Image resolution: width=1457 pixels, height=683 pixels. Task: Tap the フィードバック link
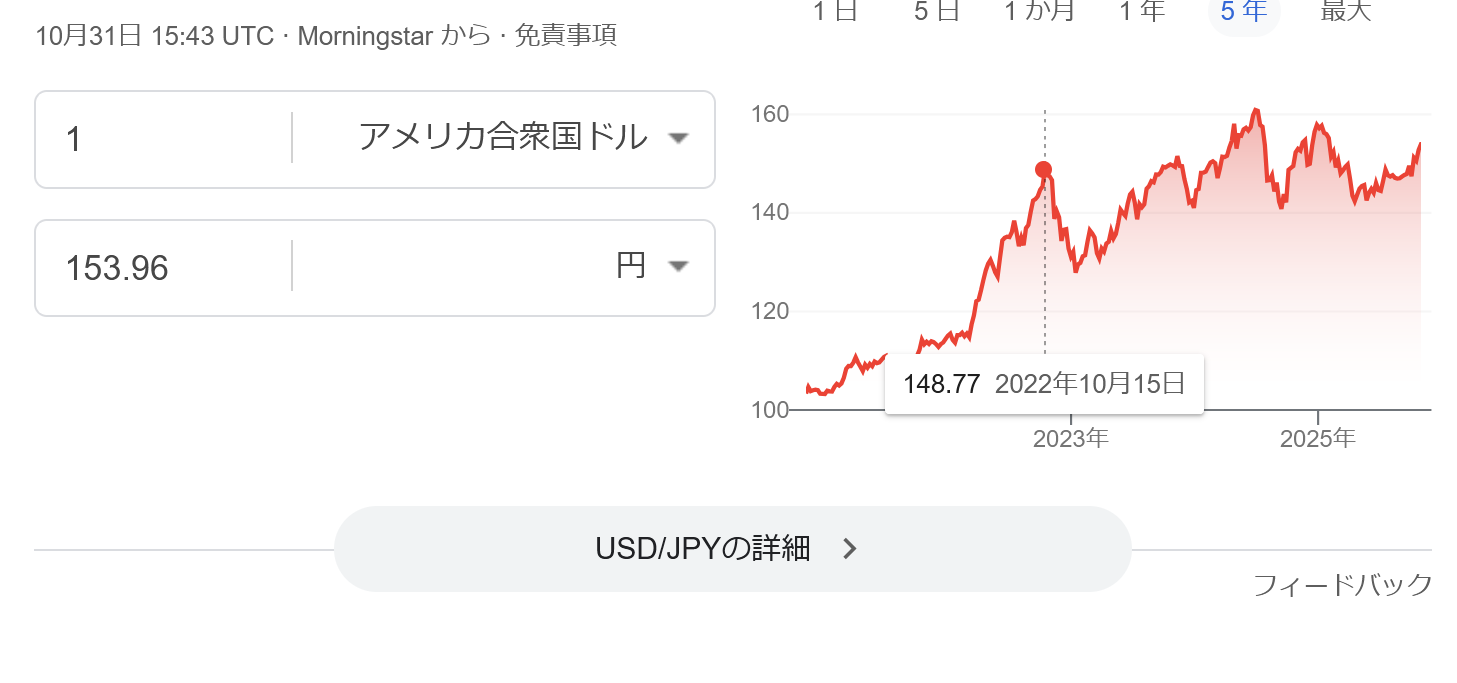(x=1342, y=585)
